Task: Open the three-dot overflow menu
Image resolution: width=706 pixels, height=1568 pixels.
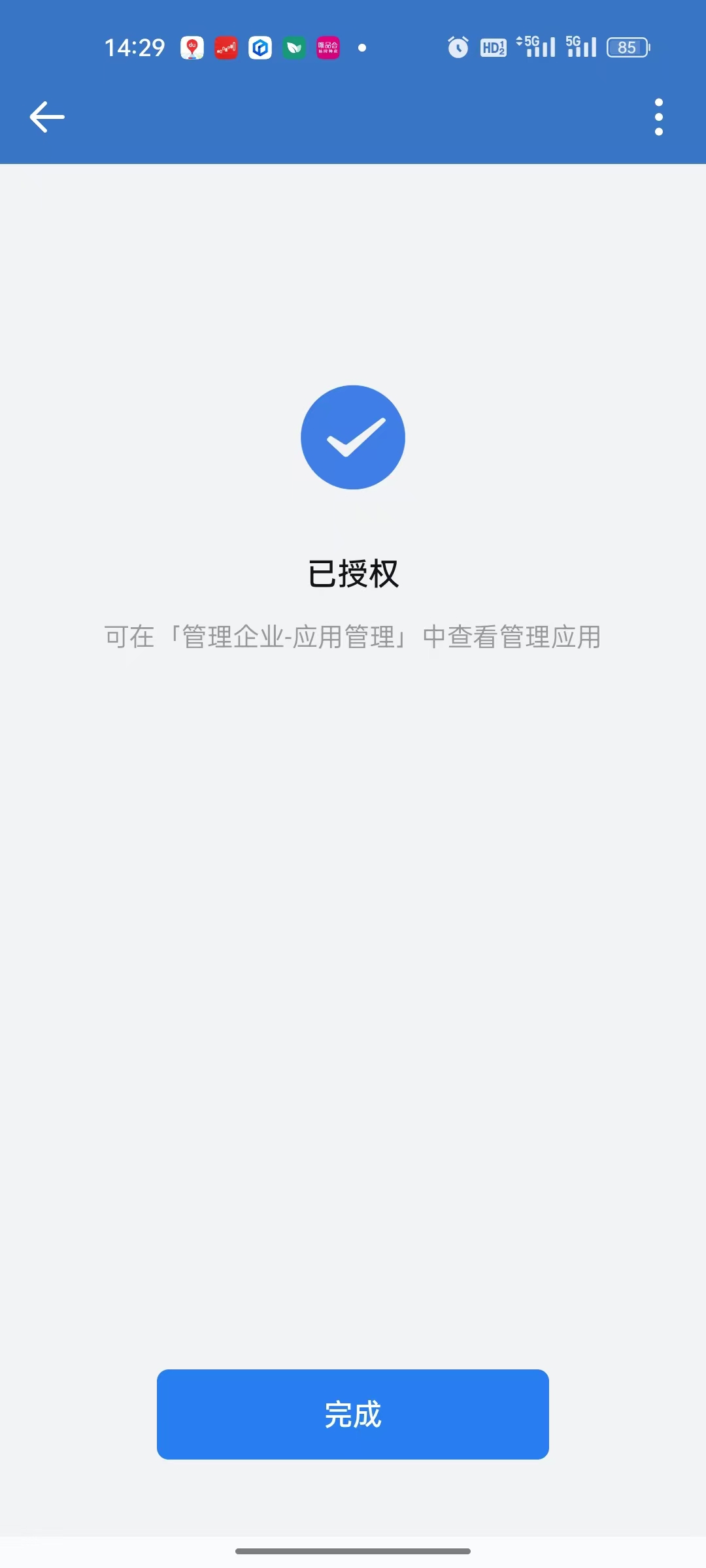Action: pos(658,117)
